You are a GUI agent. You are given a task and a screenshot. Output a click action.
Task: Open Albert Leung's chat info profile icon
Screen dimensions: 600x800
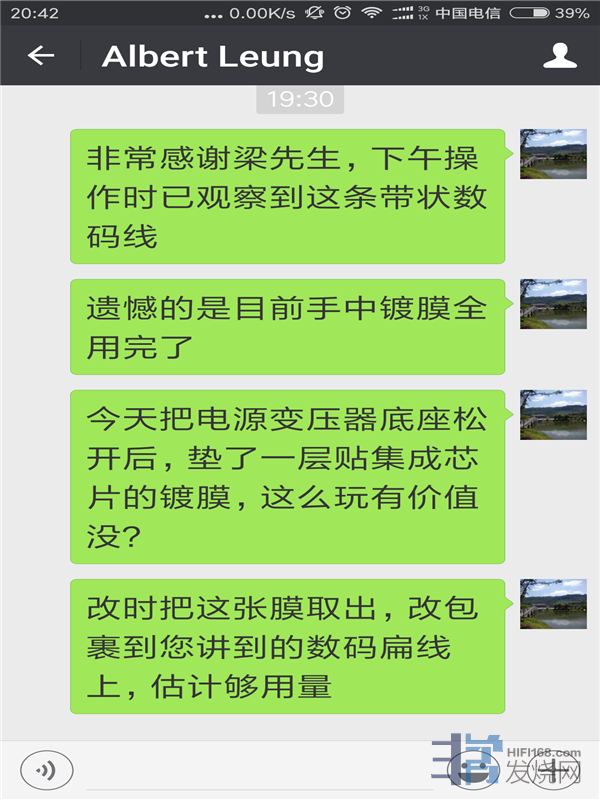tap(560, 56)
